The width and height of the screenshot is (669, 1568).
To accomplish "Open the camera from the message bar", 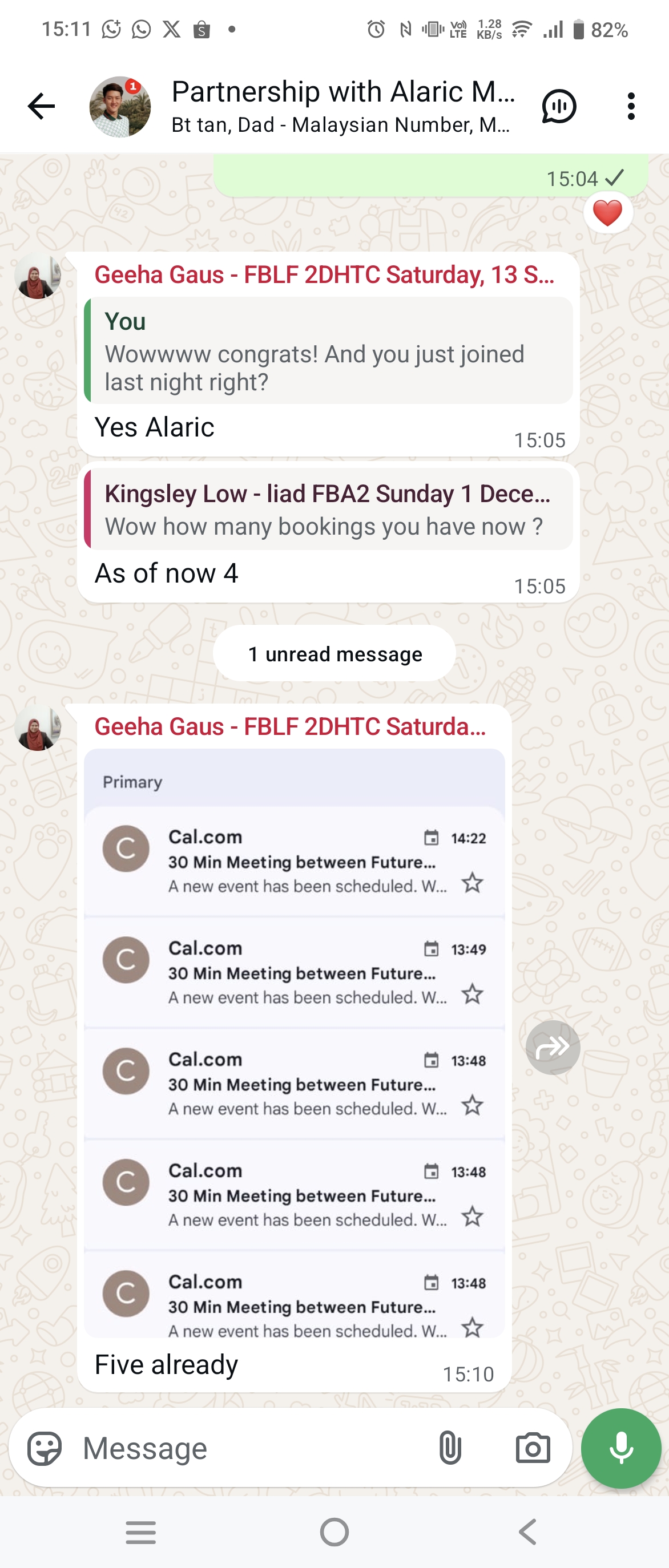I will click(x=533, y=1448).
